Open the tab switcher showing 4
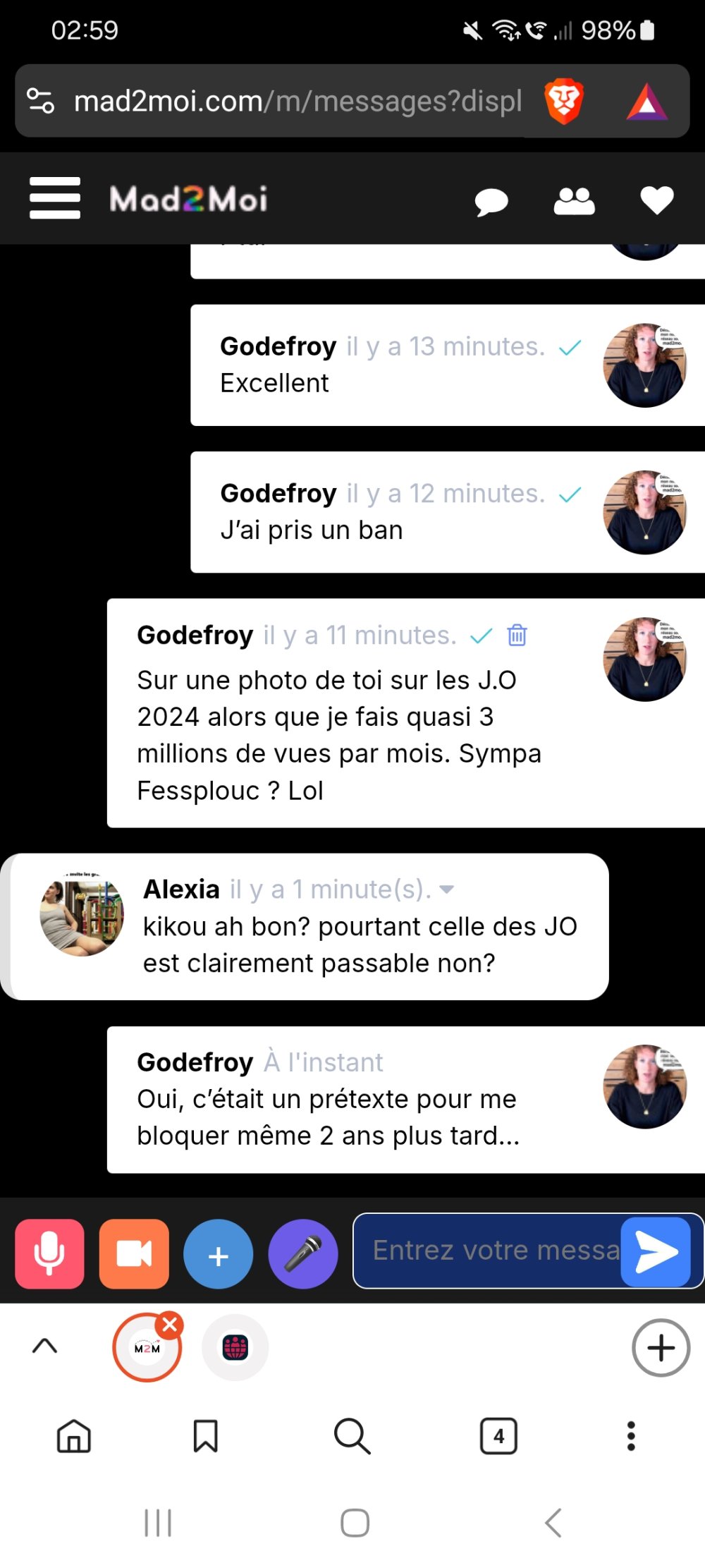Image resolution: width=705 pixels, height=1568 pixels. coord(498,1436)
